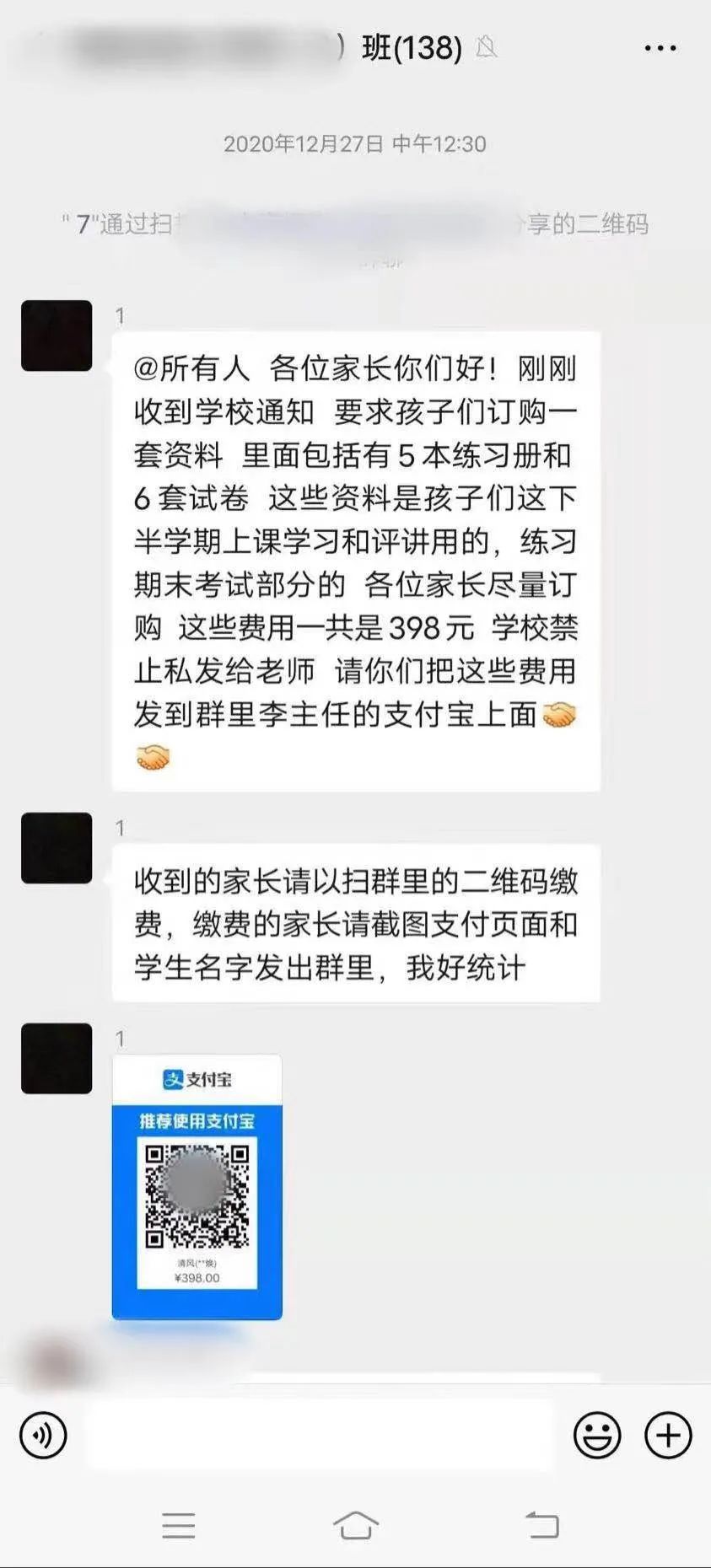Tap the system back button

click(x=541, y=1525)
